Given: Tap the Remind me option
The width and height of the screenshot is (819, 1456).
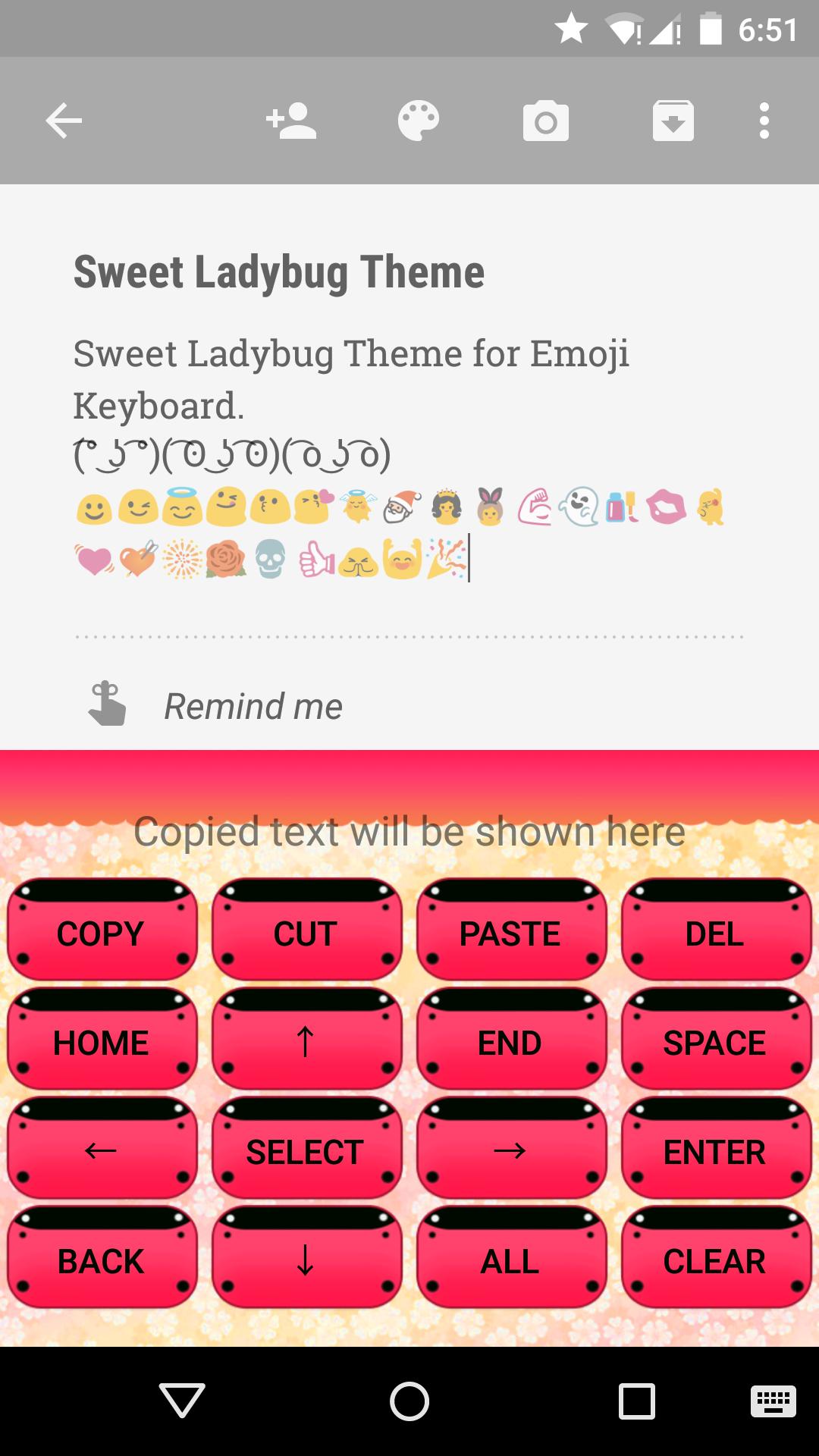Looking at the screenshot, I should pos(253,706).
